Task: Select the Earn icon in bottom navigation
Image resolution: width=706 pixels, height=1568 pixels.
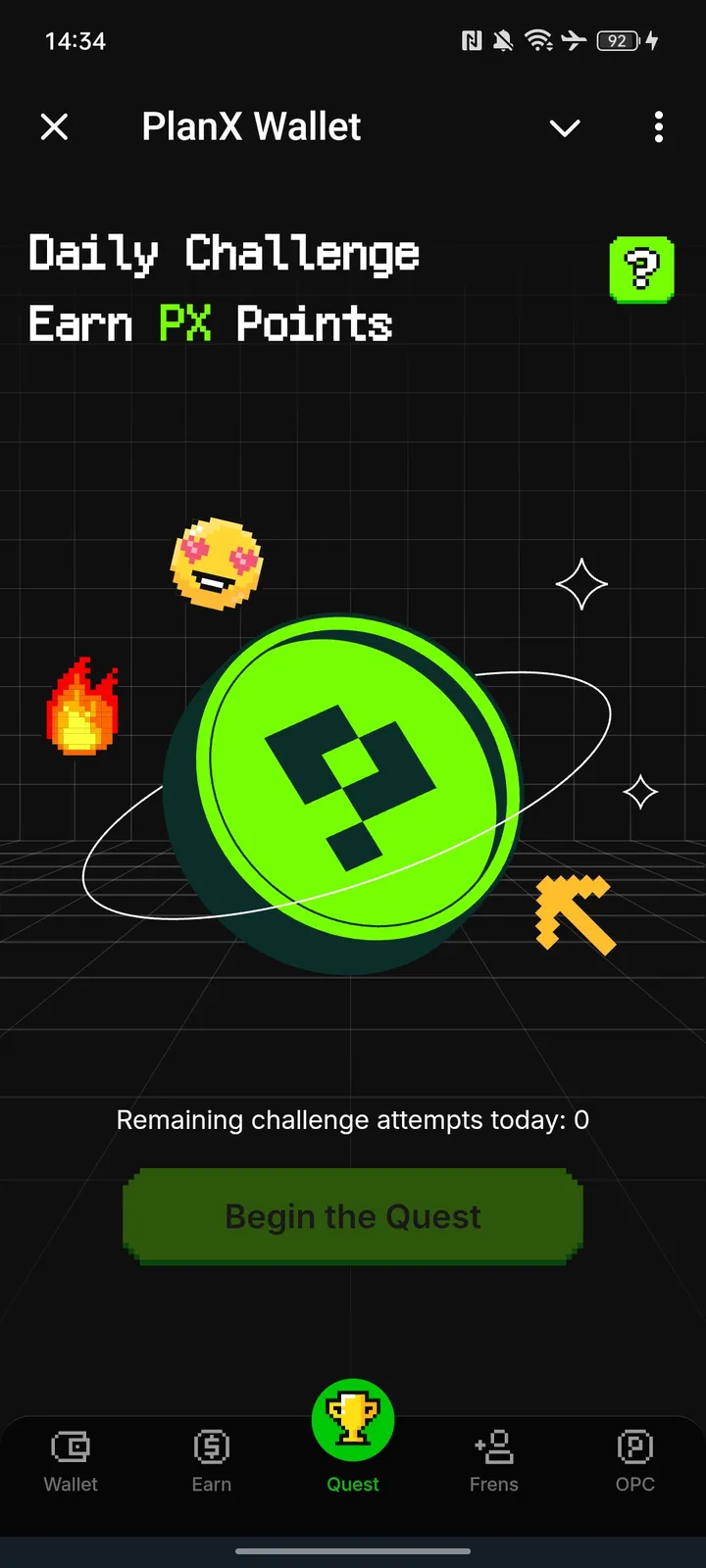Action: tap(211, 1445)
